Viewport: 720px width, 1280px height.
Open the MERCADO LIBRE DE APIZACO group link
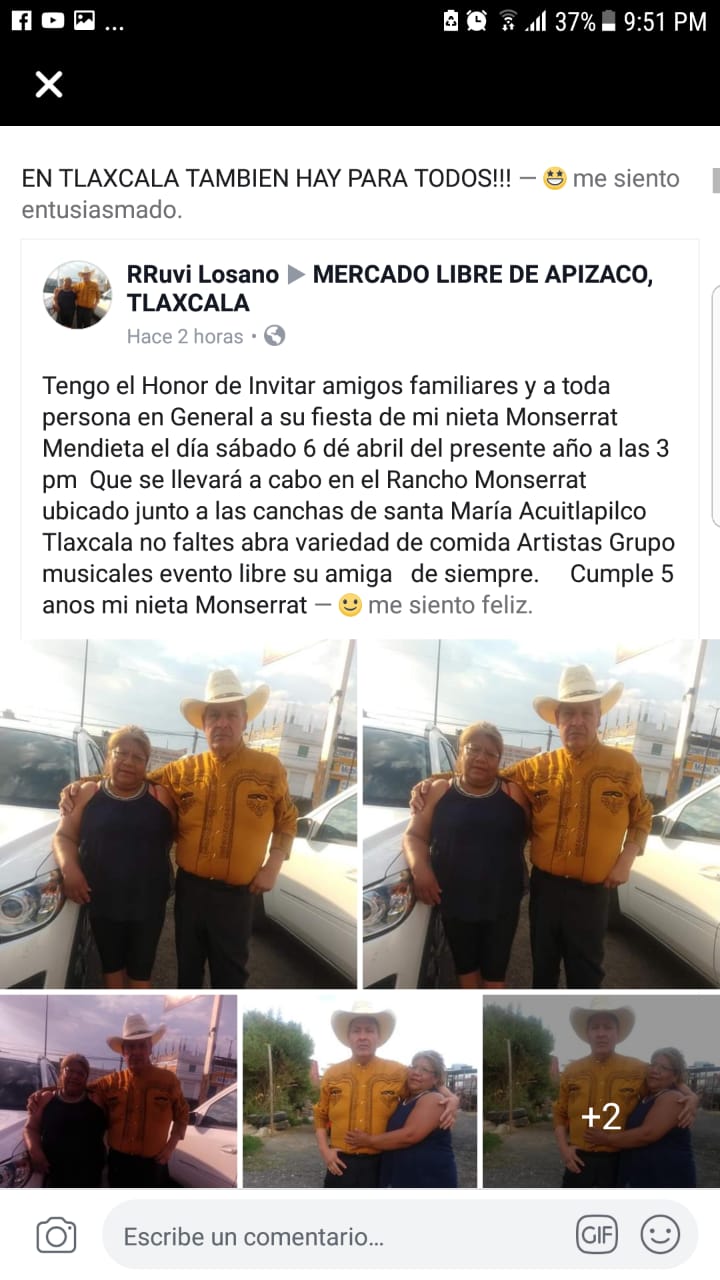coord(390,288)
